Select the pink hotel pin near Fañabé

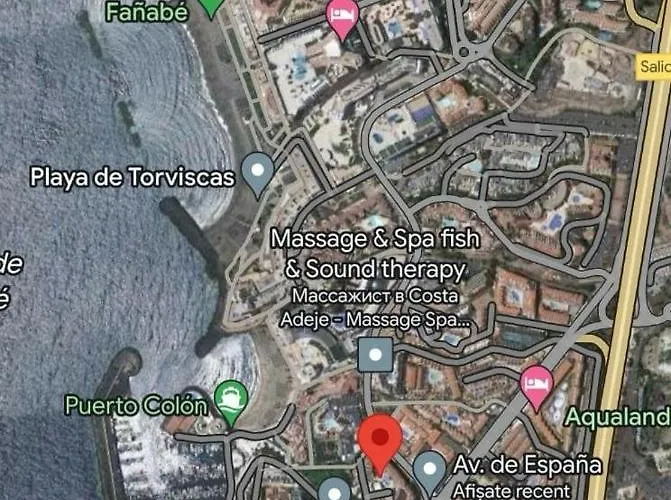[x=343, y=17]
